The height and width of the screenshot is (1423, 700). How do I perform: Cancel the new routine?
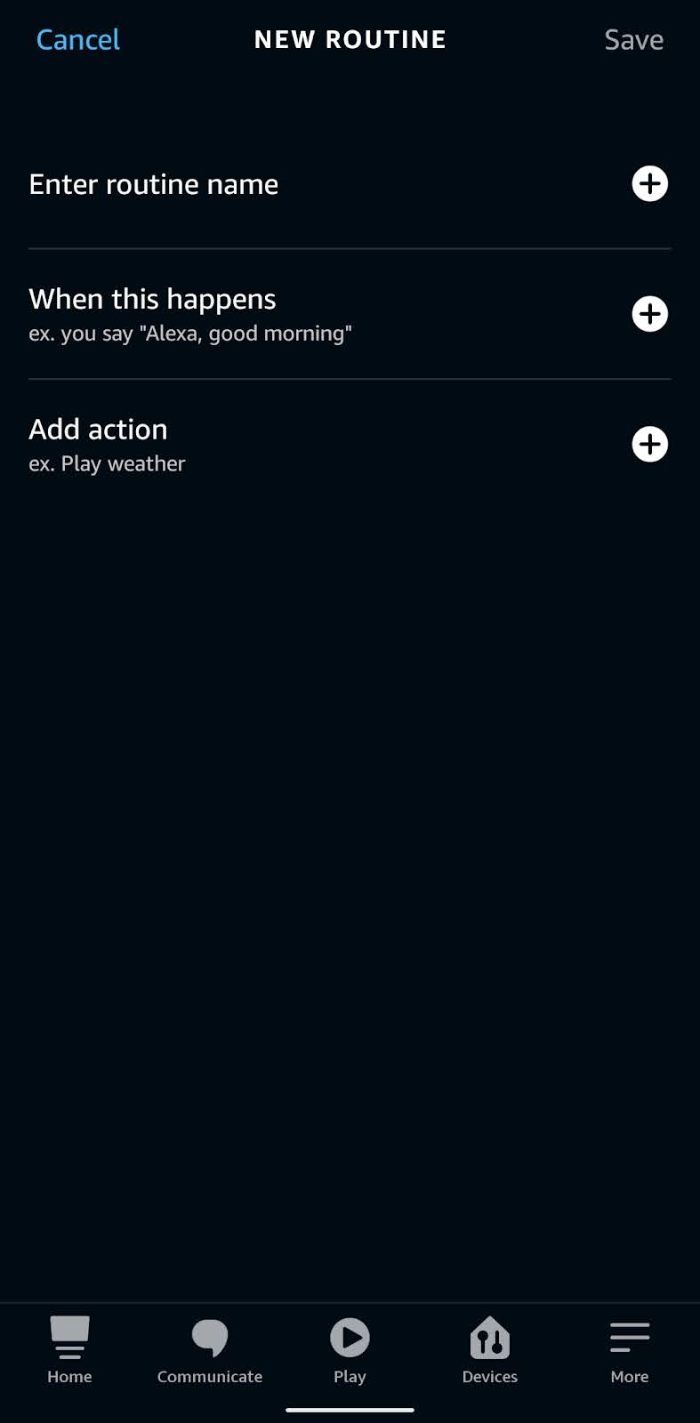(78, 40)
